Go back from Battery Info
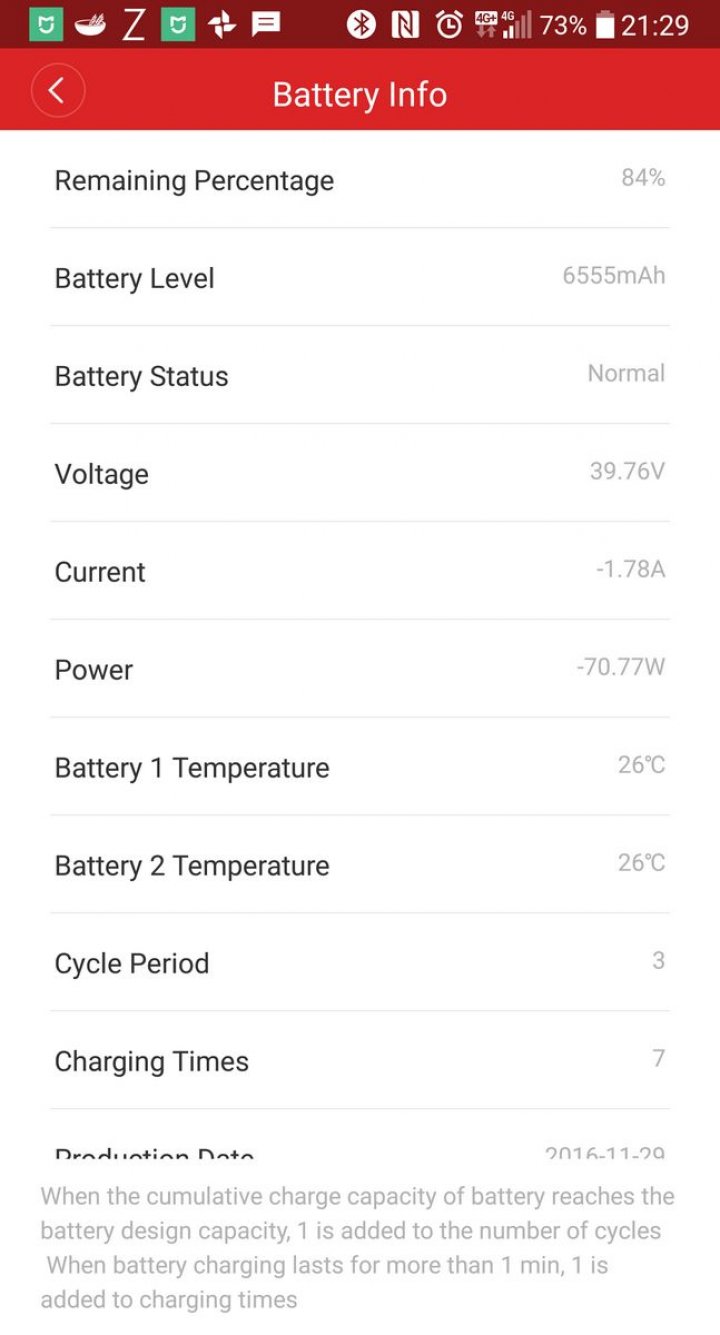The height and width of the screenshot is (1335, 720). [57, 91]
